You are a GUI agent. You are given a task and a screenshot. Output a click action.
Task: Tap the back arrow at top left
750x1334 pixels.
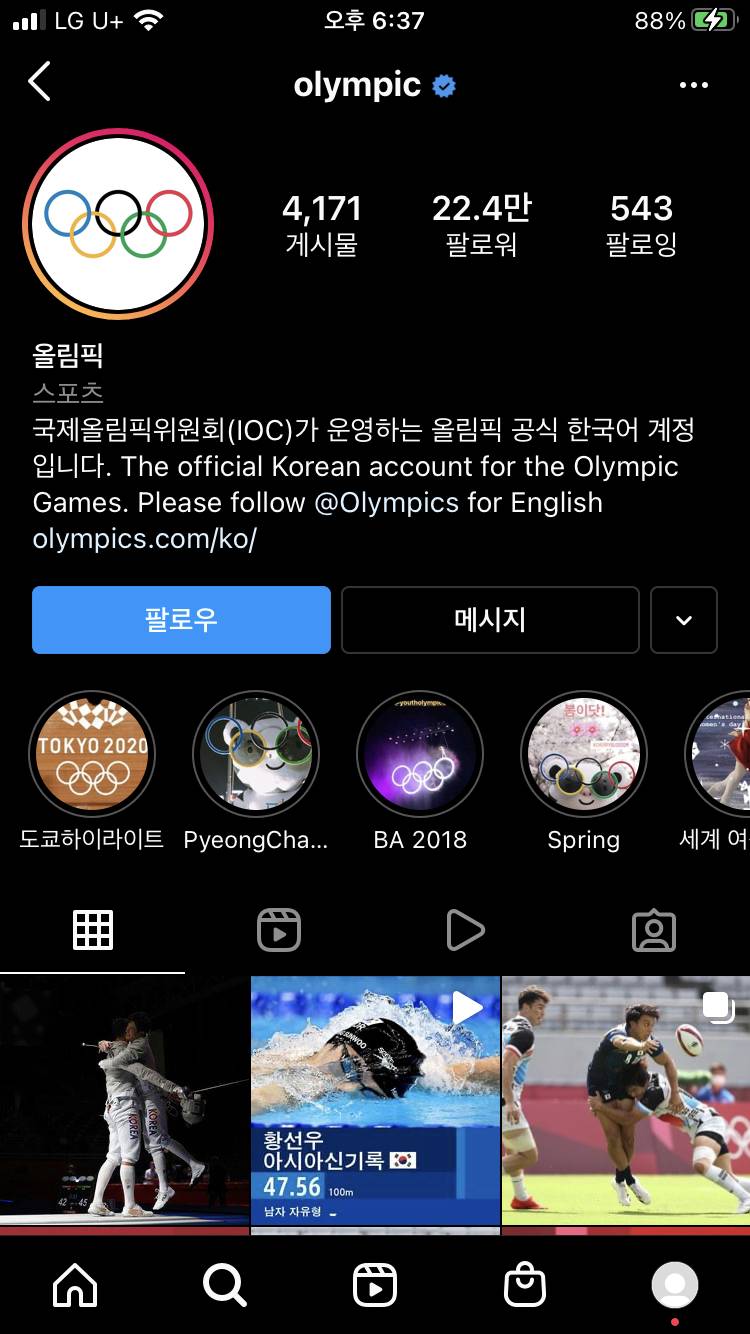(x=40, y=84)
